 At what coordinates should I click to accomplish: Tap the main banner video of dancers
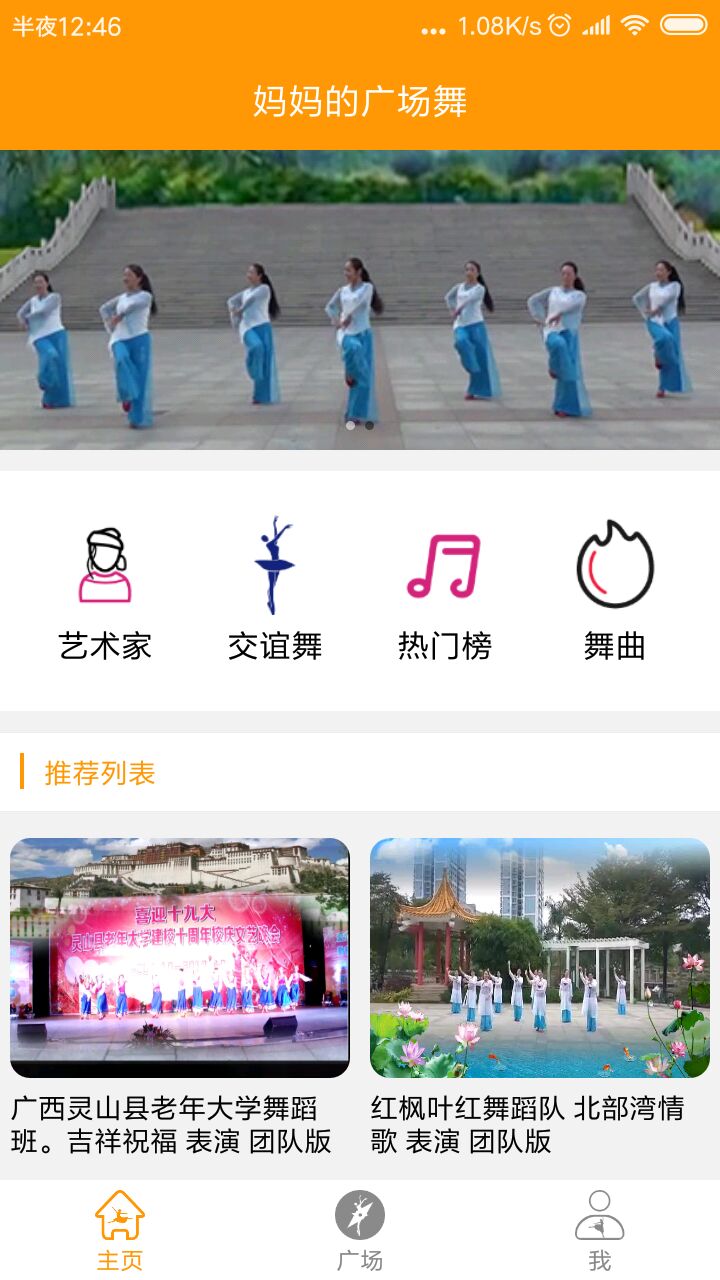[x=359, y=290]
